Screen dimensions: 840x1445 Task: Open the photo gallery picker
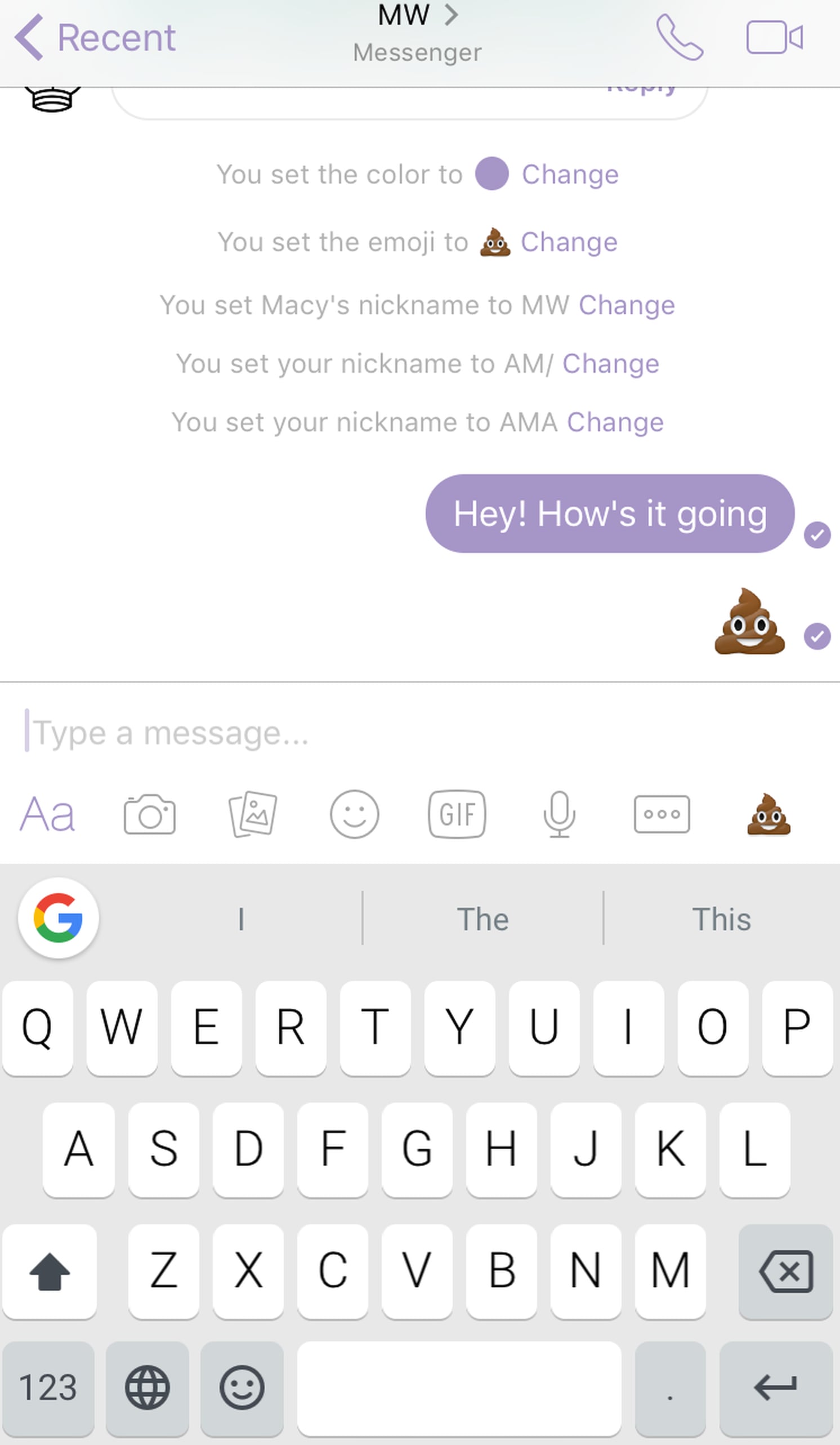click(252, 815)
